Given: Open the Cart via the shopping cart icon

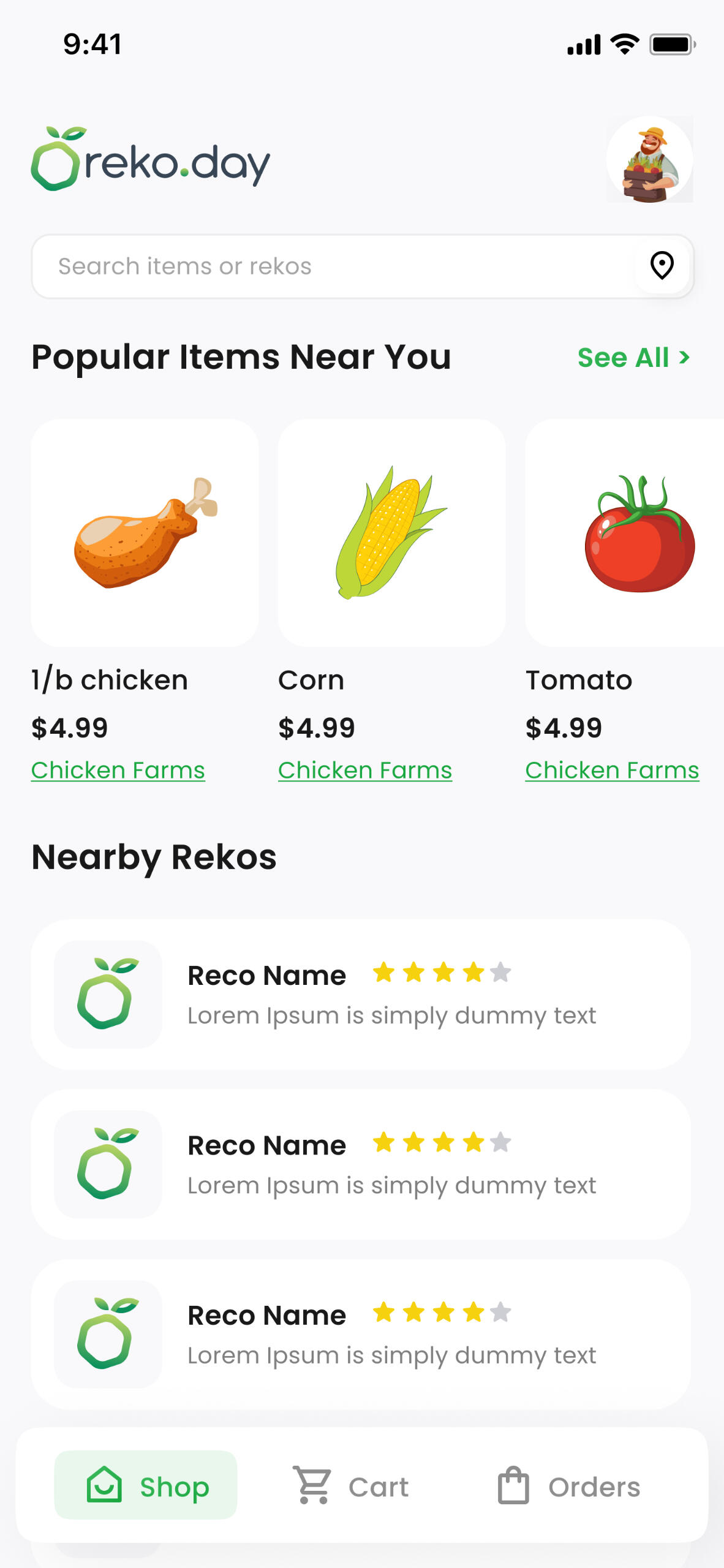Looking at the screenshot, I should [x=312, y=1485].
